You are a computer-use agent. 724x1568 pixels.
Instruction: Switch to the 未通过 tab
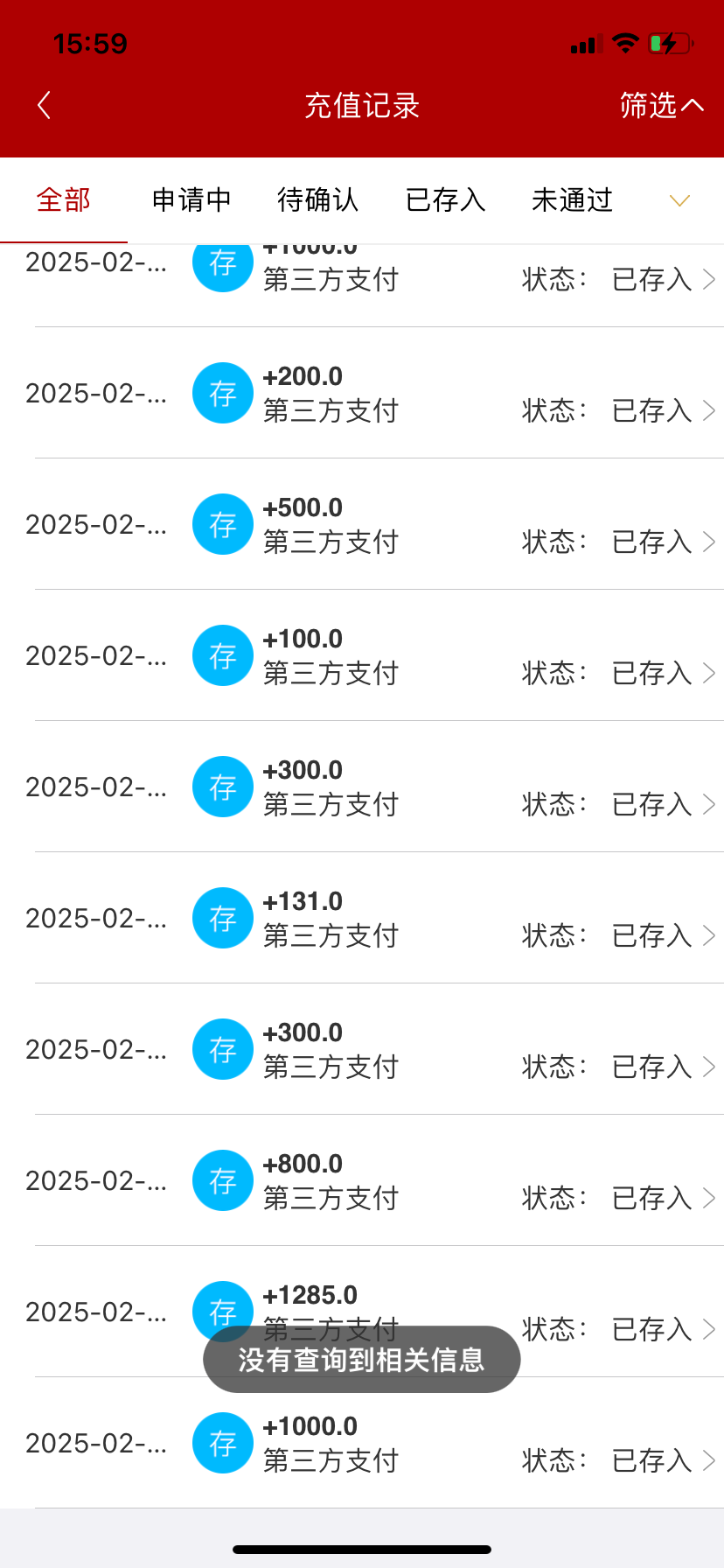click(x=572, y=200)
